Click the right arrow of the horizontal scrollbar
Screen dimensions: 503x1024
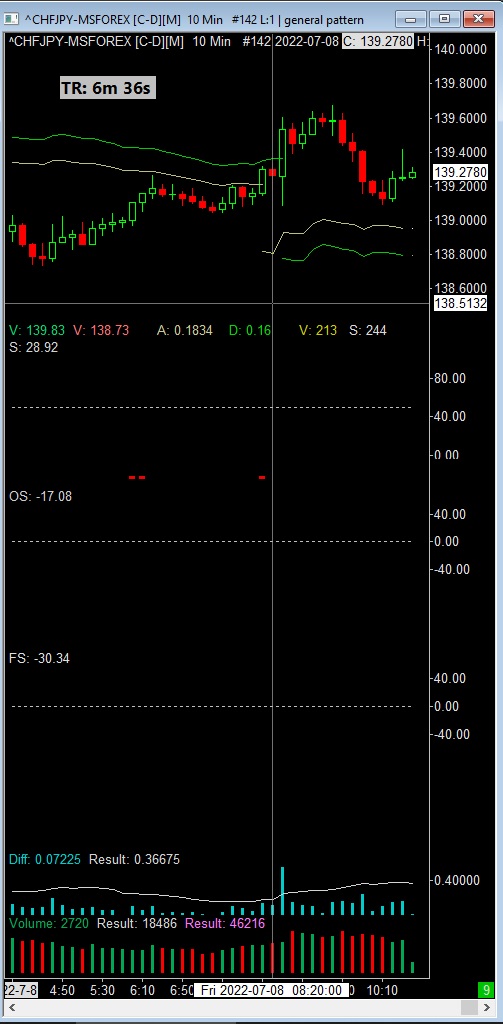[486, 1008]
